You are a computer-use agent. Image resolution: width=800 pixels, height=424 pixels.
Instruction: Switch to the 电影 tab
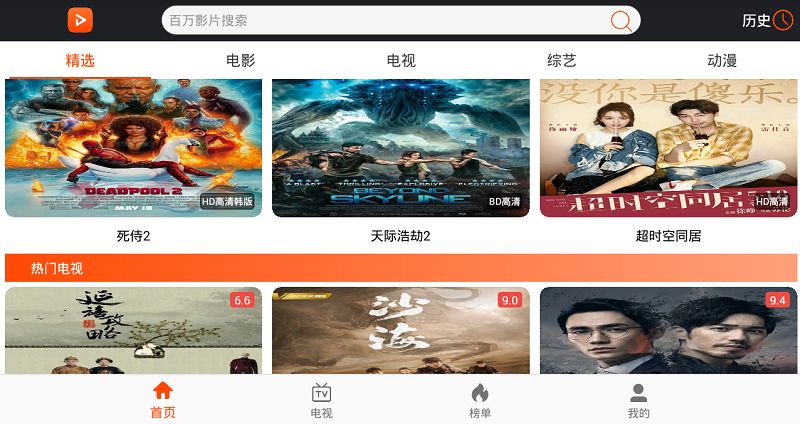pyautogui.click(x=241, y=61)
